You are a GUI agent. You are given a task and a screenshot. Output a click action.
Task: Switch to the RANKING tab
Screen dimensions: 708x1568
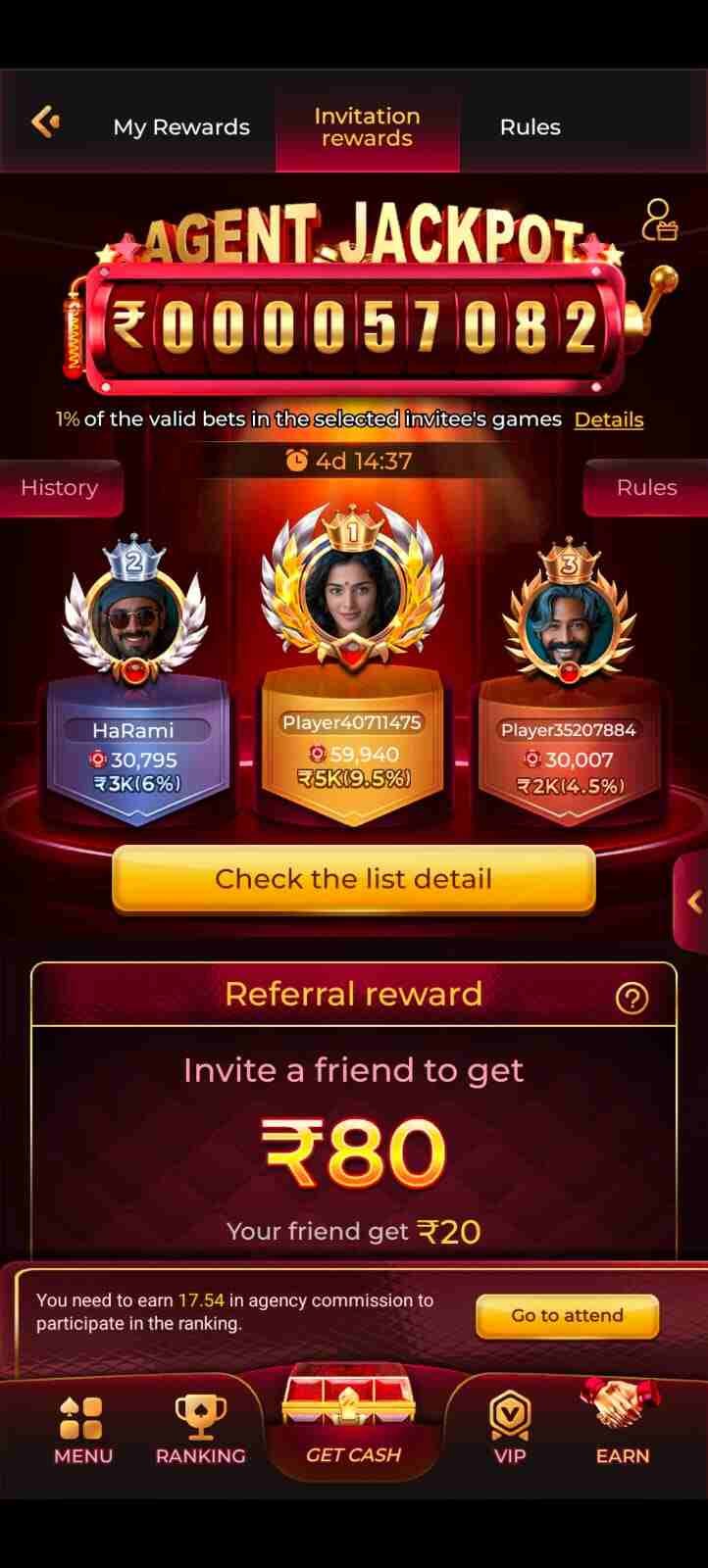[x=201, y=1431]
